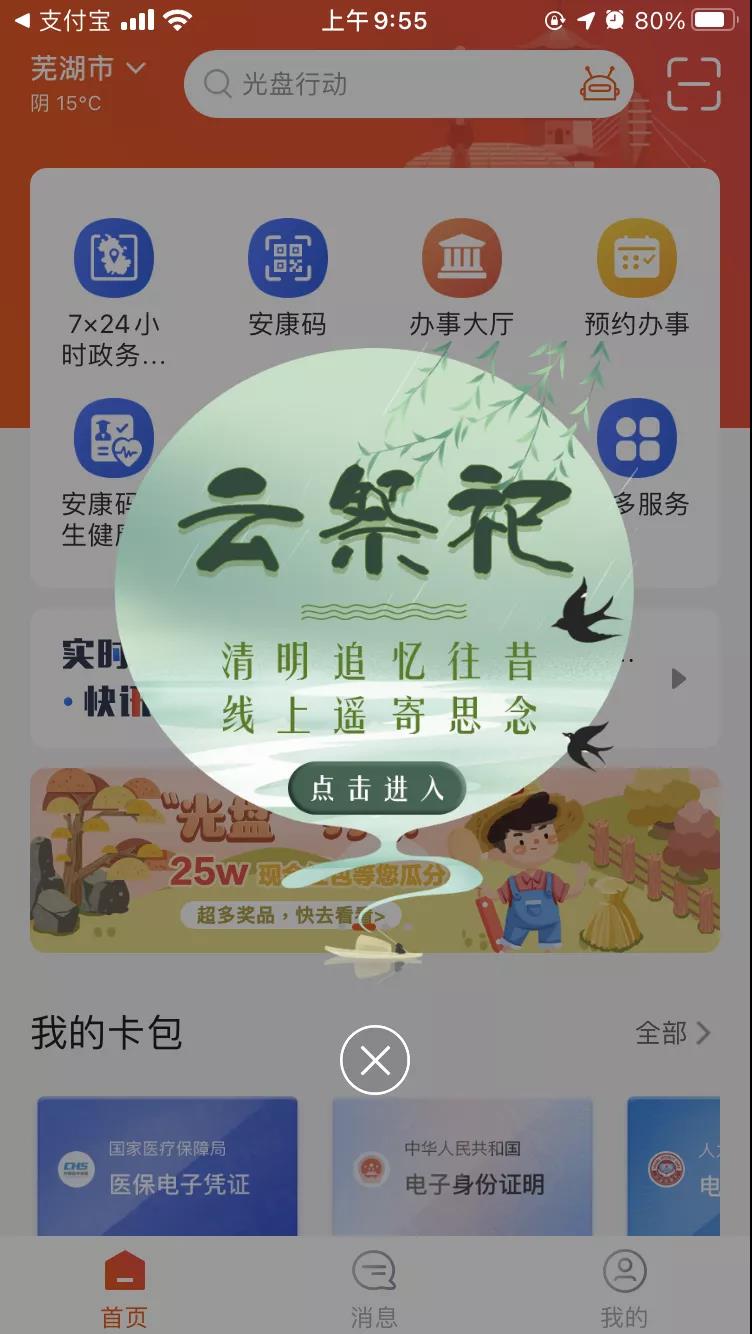
Task: Switch to the 我的 tab
Action: (624, 1290)
